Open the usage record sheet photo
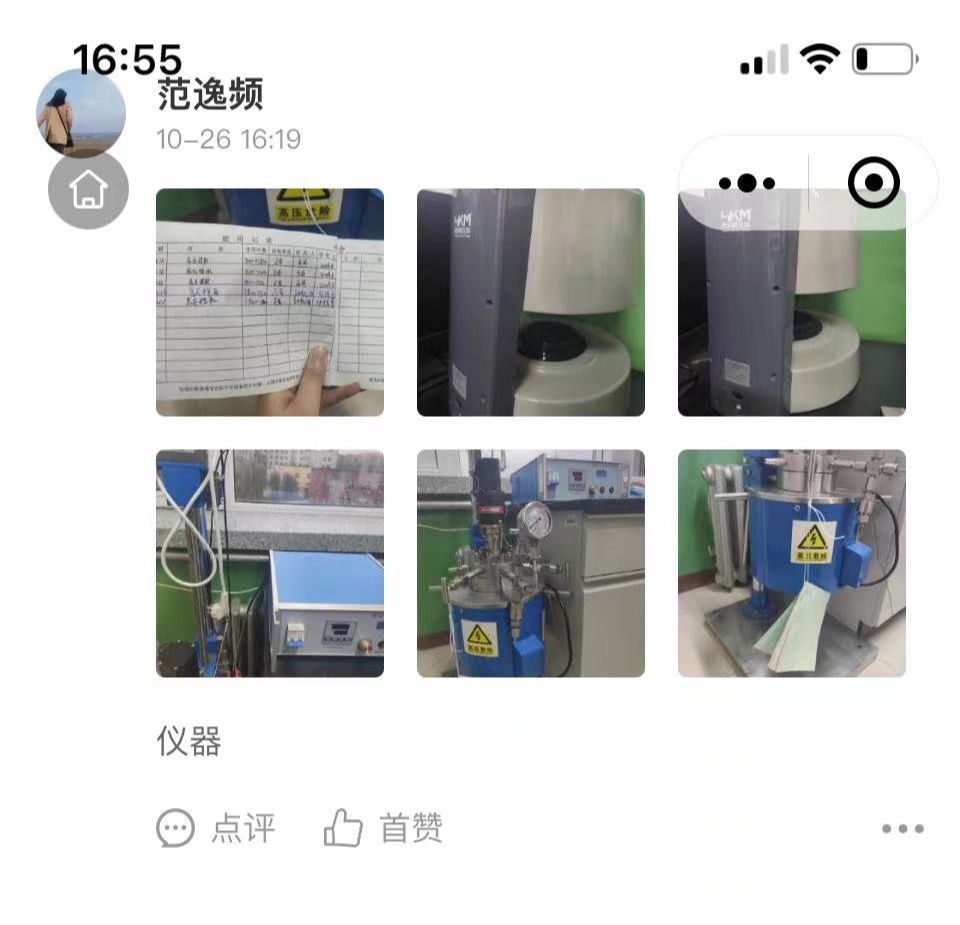This screenshot has height=925, width=960. point(270,302)
